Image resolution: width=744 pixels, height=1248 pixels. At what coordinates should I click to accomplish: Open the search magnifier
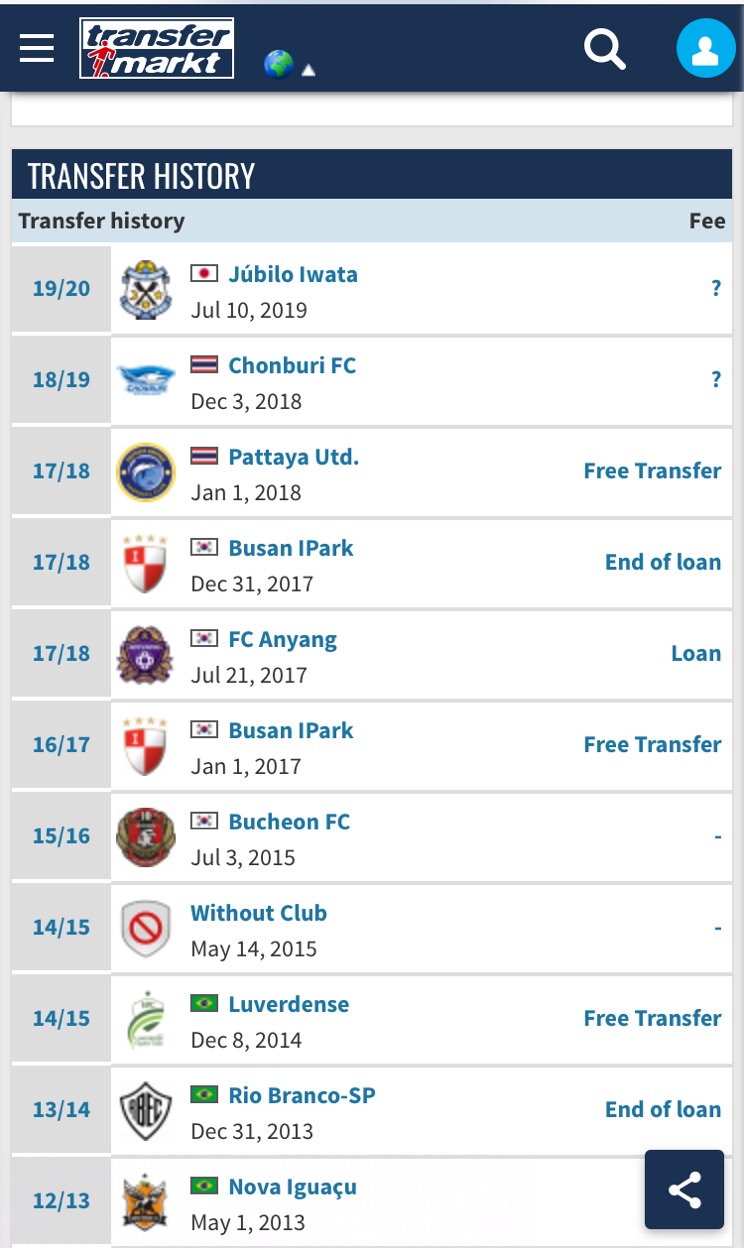[x=605, y=48]
